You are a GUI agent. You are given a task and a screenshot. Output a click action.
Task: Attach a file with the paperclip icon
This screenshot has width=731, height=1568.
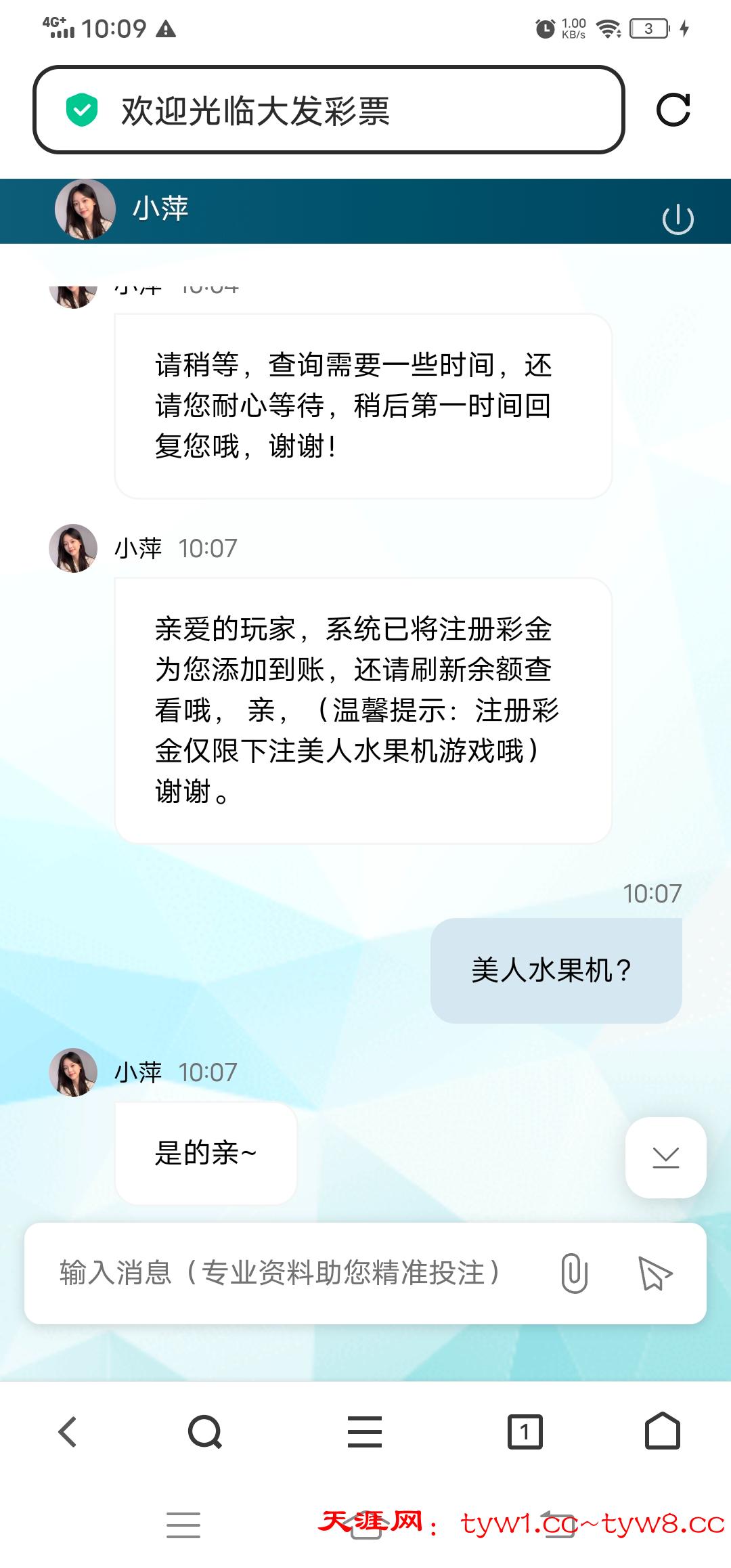click(x=574, y=1273)
